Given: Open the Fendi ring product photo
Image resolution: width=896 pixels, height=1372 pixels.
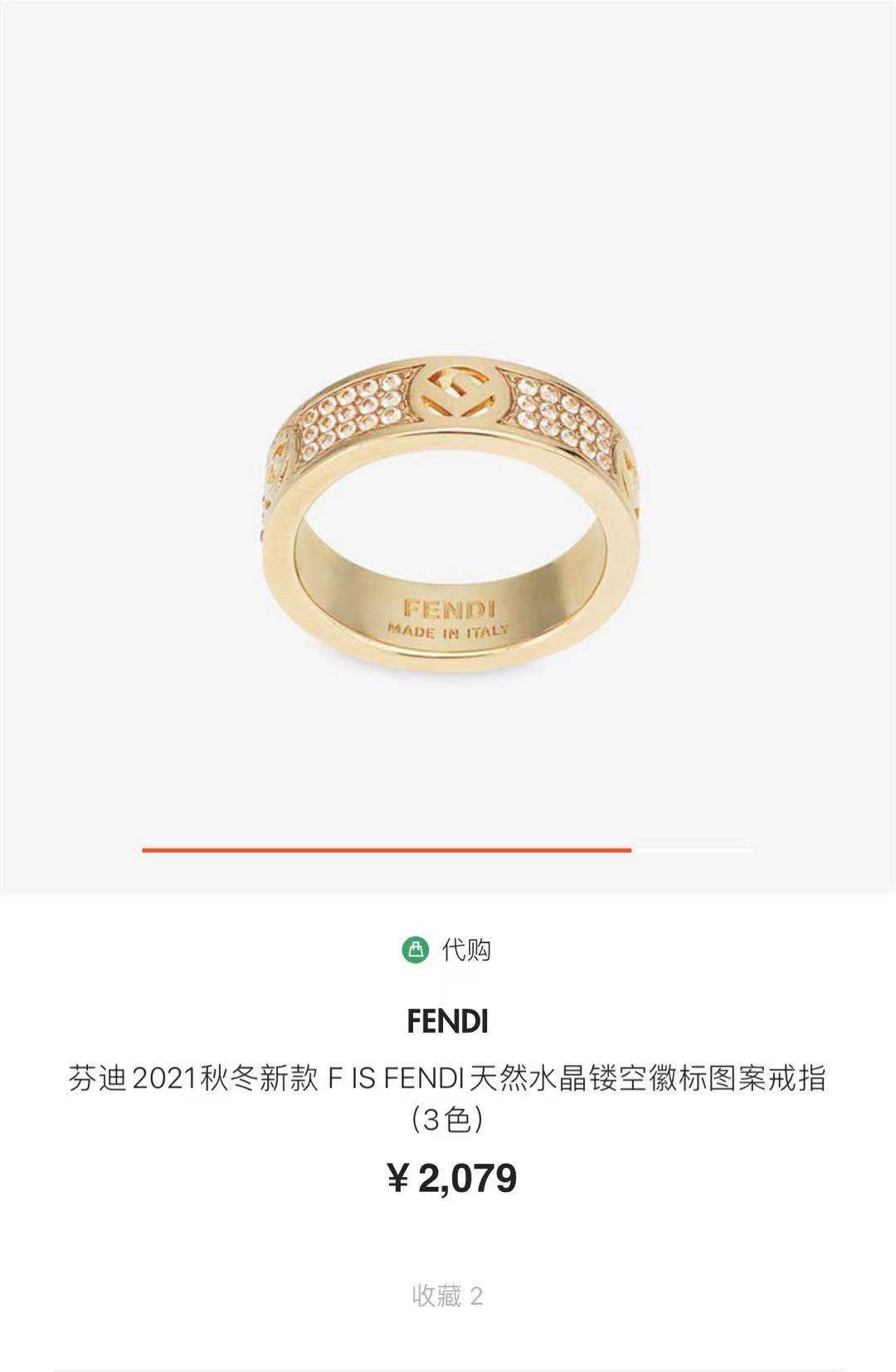Looking at the screenshot, I should (x=448, y=514).
